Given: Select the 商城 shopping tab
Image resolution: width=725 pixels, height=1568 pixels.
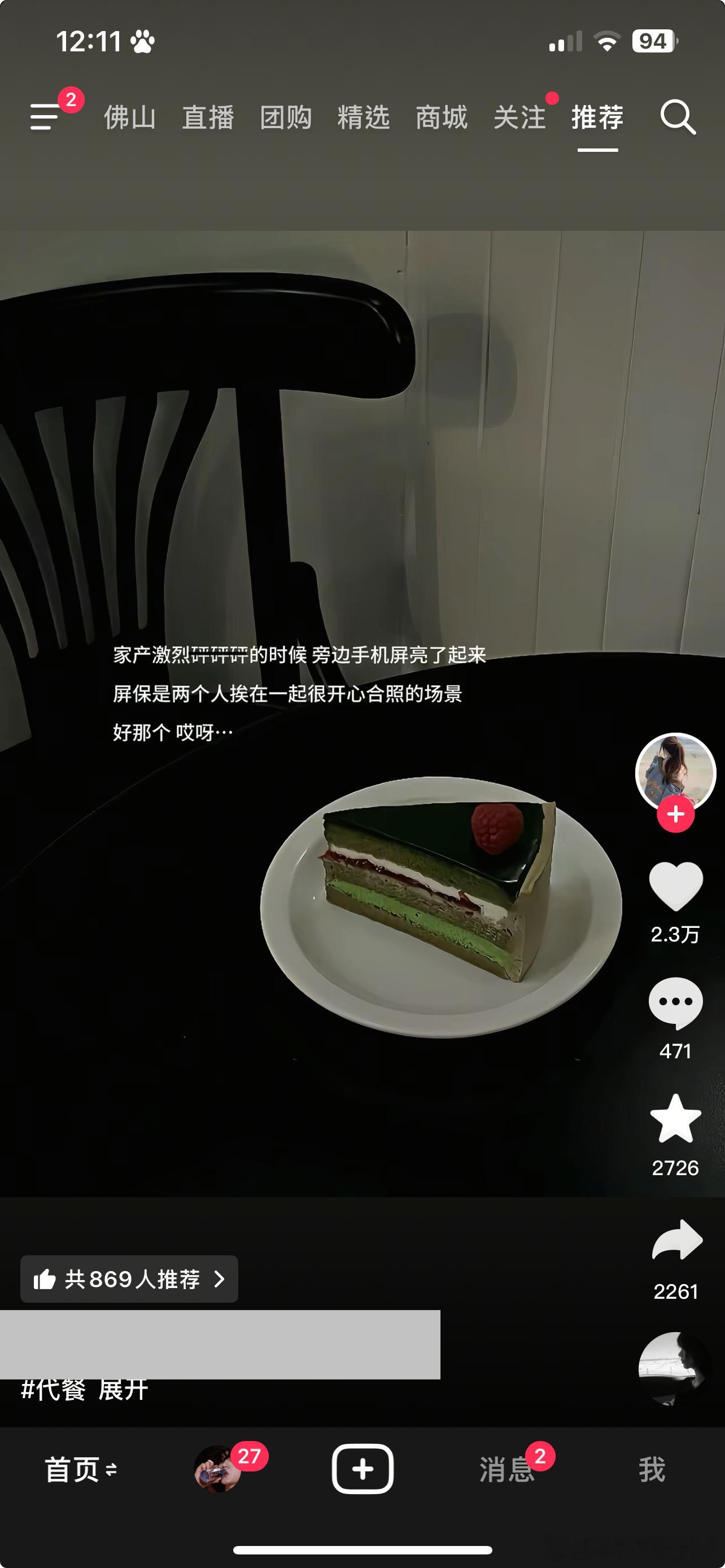Looking at the screenshot, I should coord(442,118).
